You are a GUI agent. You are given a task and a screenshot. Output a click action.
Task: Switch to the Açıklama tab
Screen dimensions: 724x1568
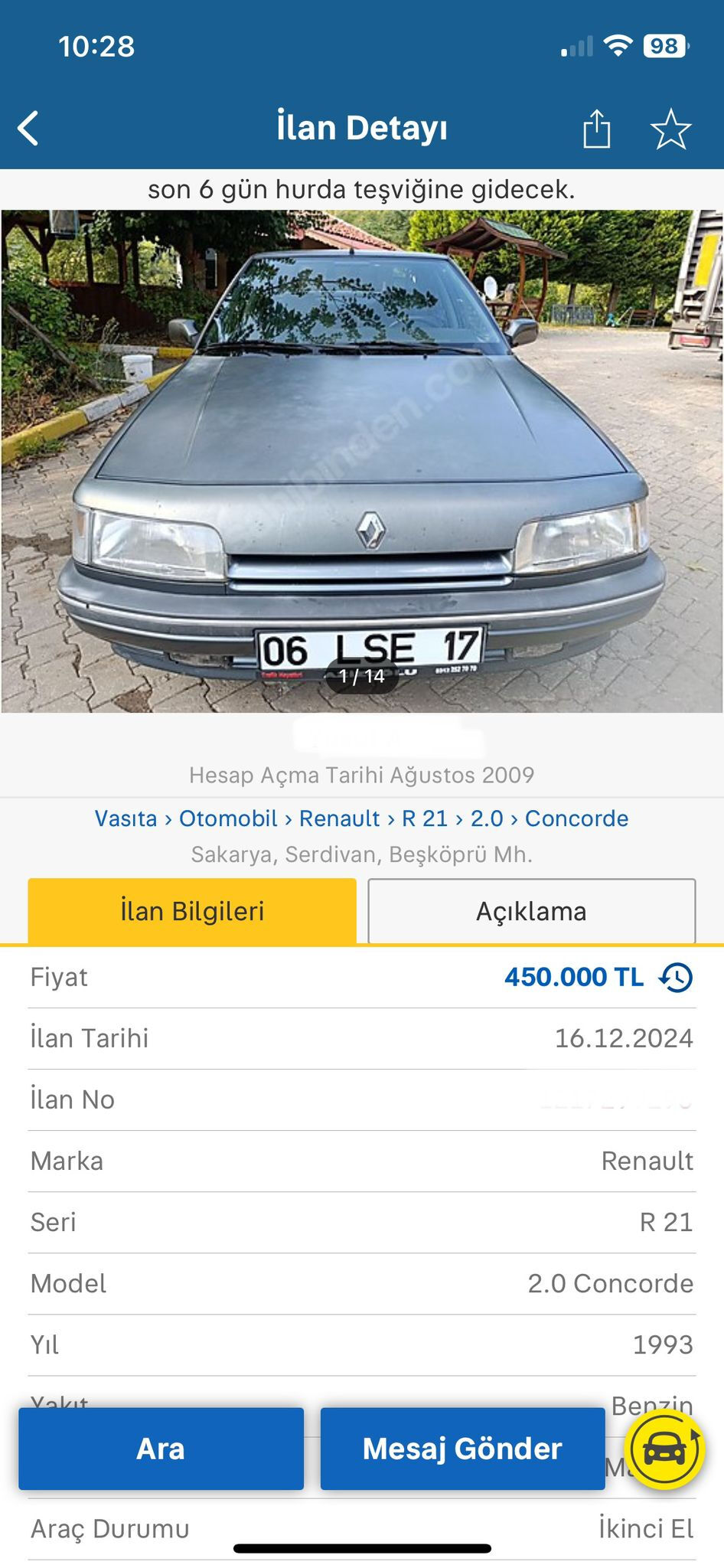pyautogui.click(x=532, y=910)
